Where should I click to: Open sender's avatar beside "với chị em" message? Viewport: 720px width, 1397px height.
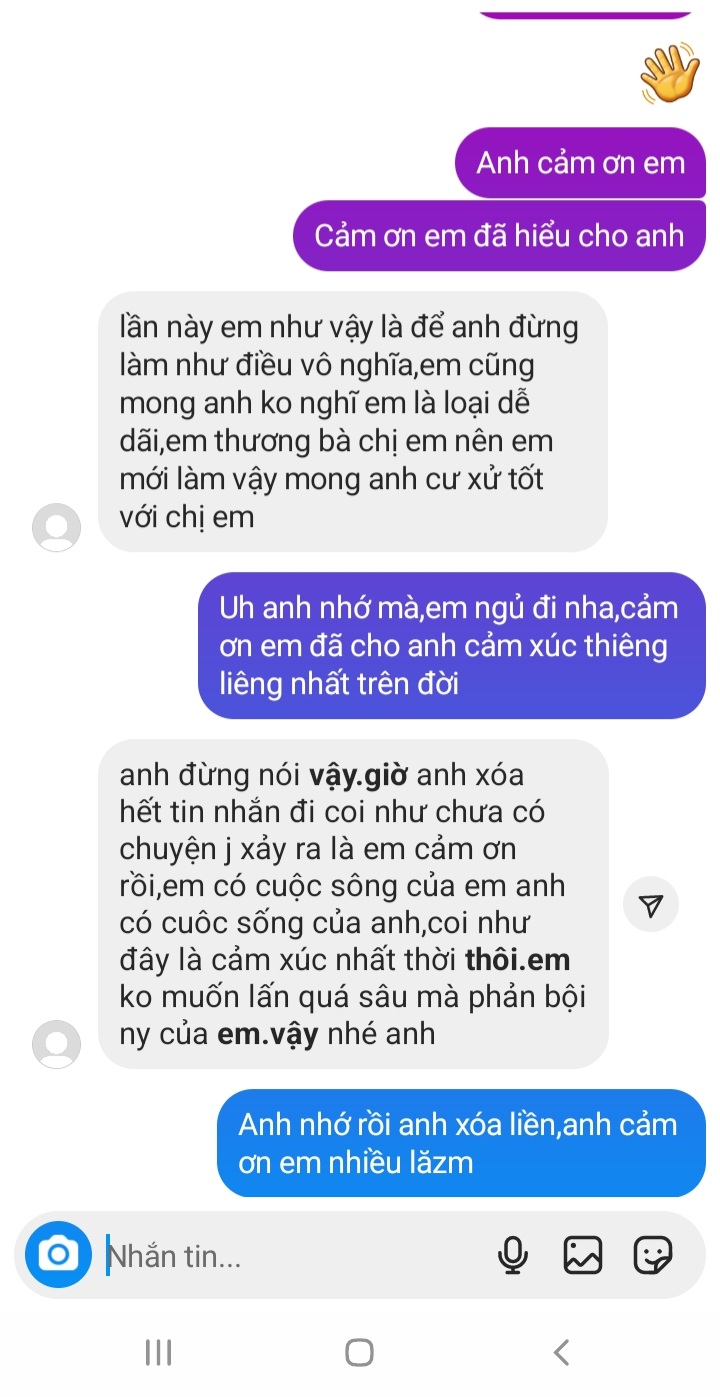point(57,527)
